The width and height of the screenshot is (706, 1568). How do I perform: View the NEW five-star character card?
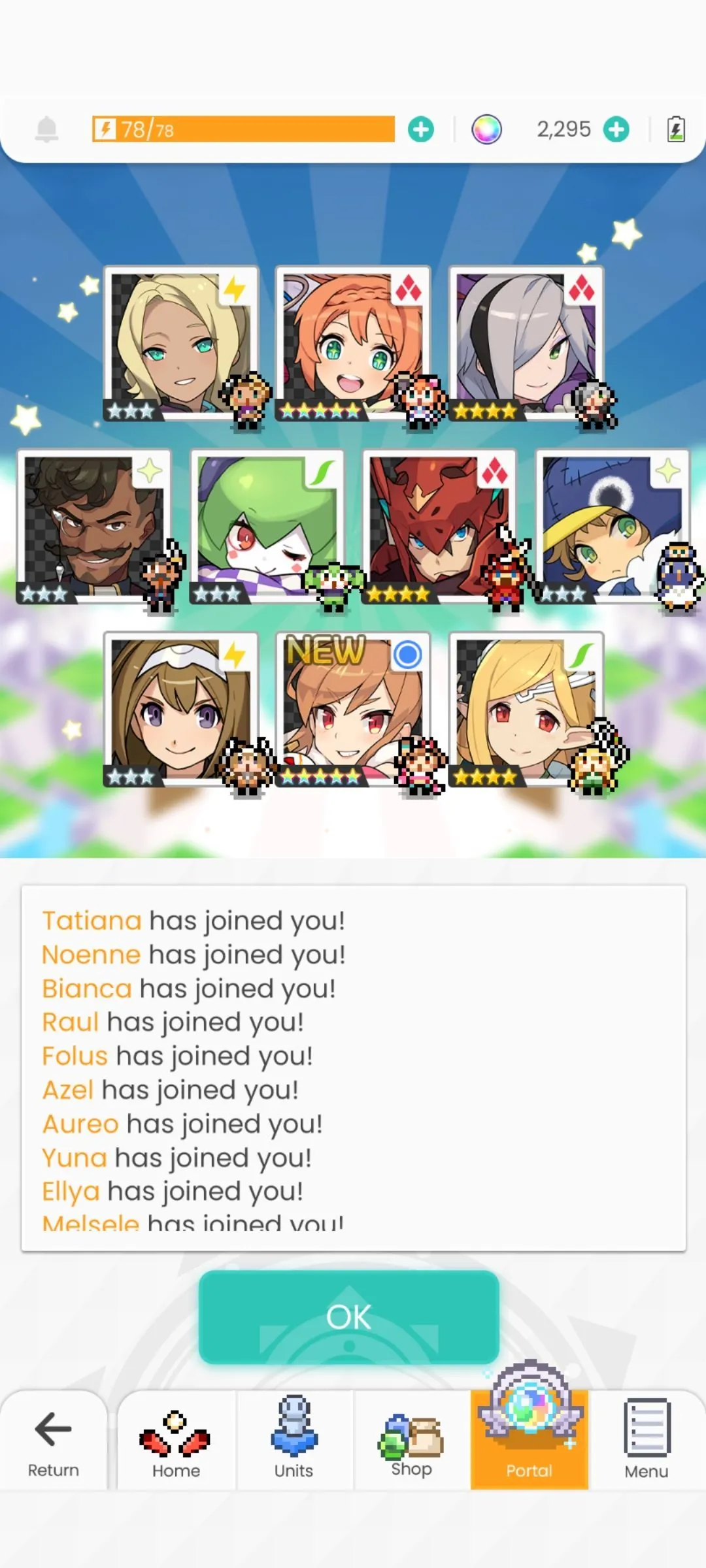point(353,708)
